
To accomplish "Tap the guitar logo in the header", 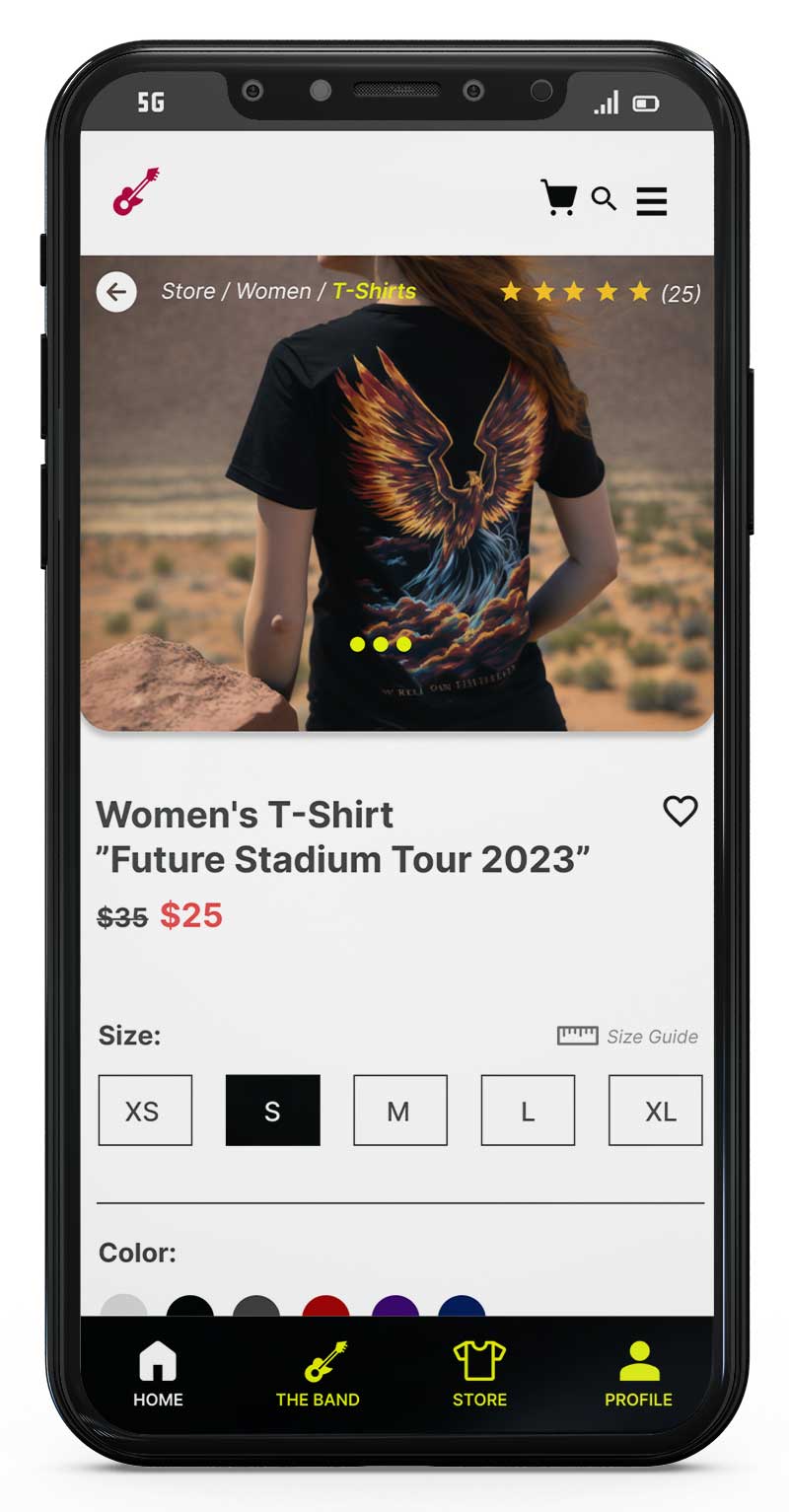I will click(x=136, y=192).
